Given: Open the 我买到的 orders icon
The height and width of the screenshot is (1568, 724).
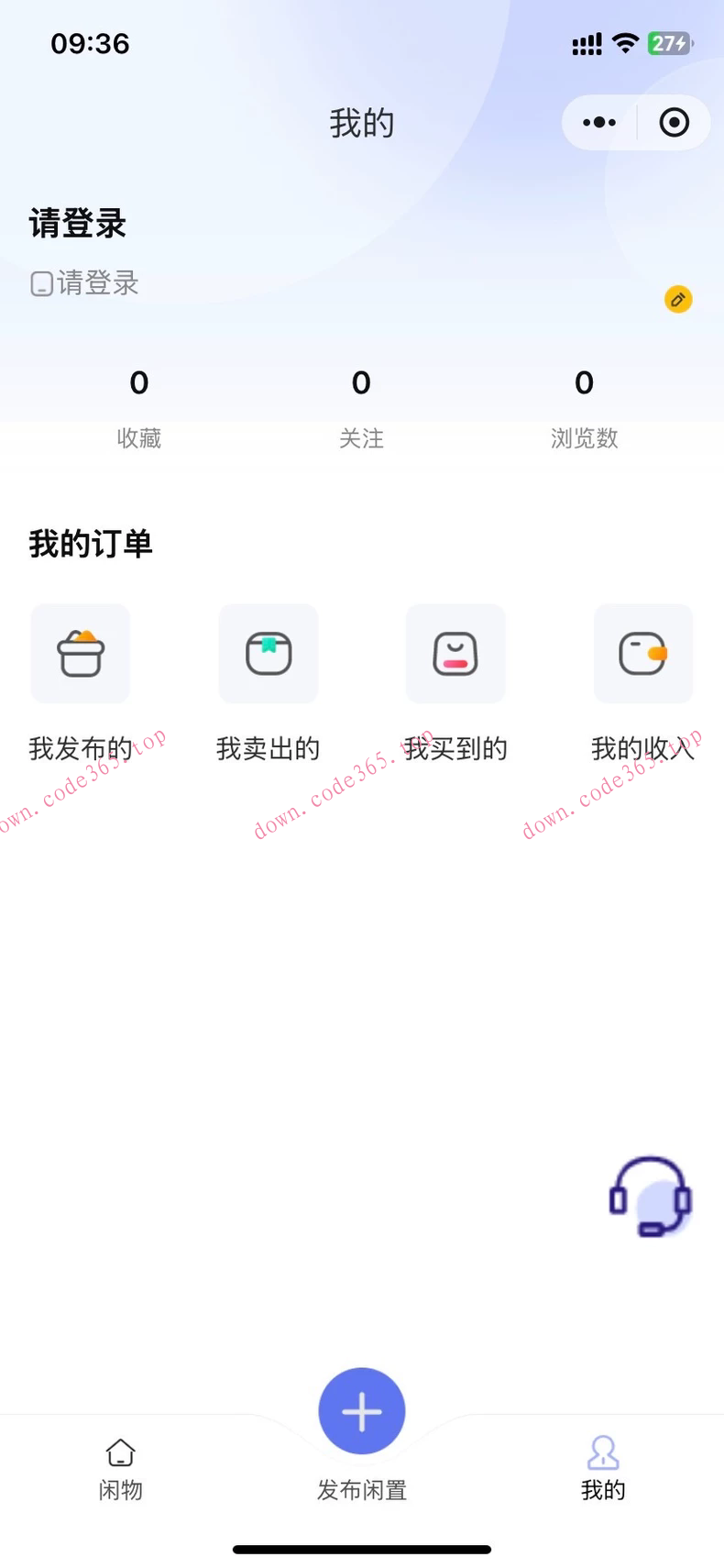Looking at the screenshot, I should point(455,654).
